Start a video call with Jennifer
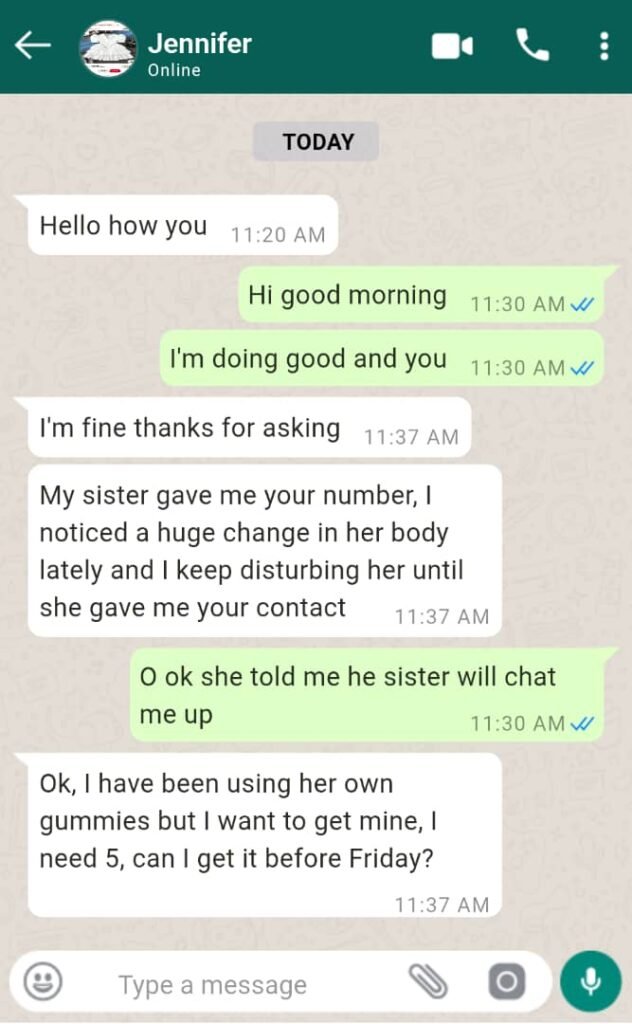The width and height of the screenshot is (632, 1024). click(452, 46)
